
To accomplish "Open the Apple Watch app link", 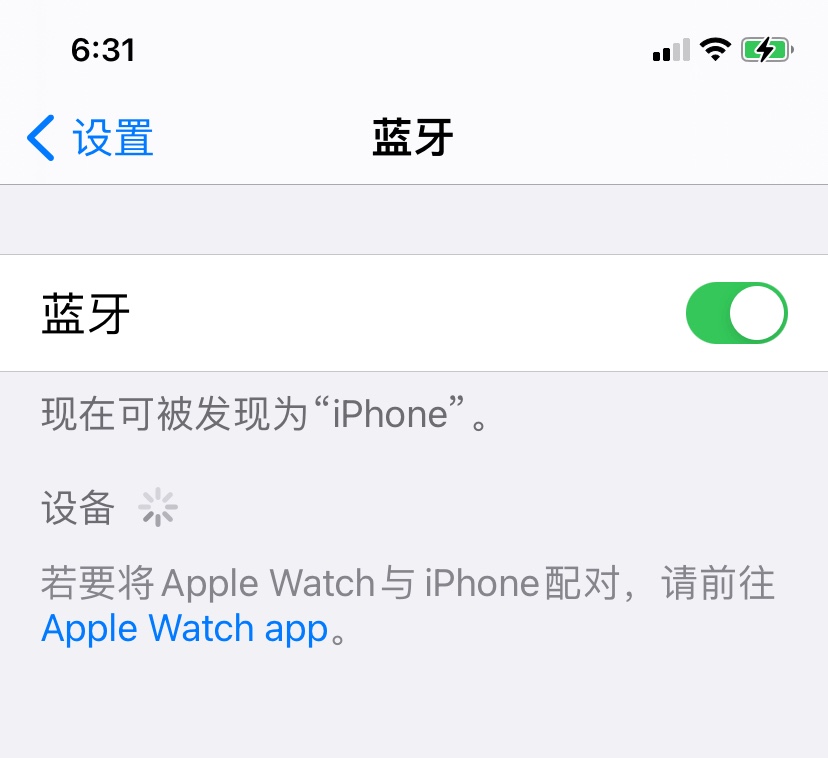I will click(185, 628).
